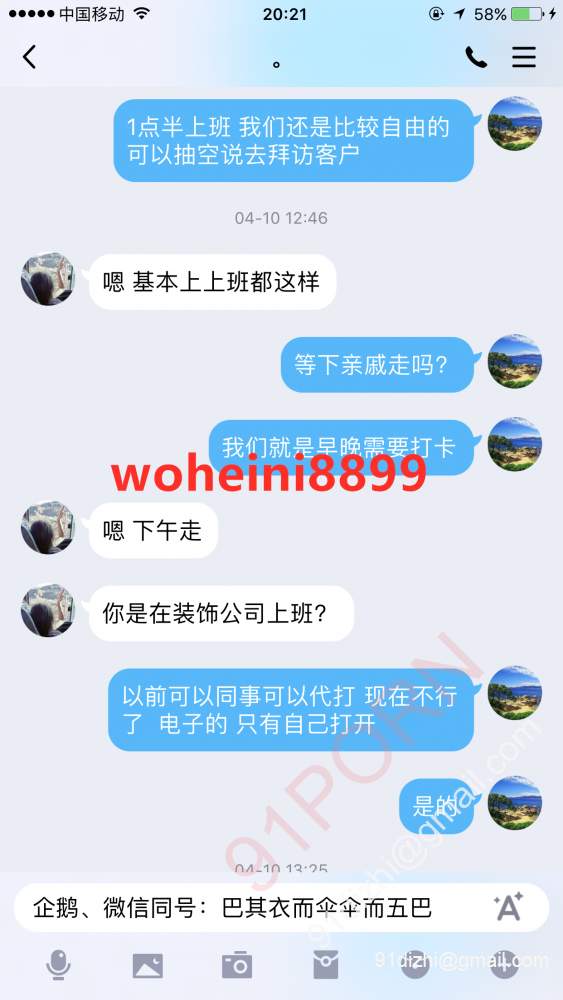Open the contact's avatar beside '嗯 下午走'
This screenshot has height=1000, width=563.
click(x=48, y=527)
